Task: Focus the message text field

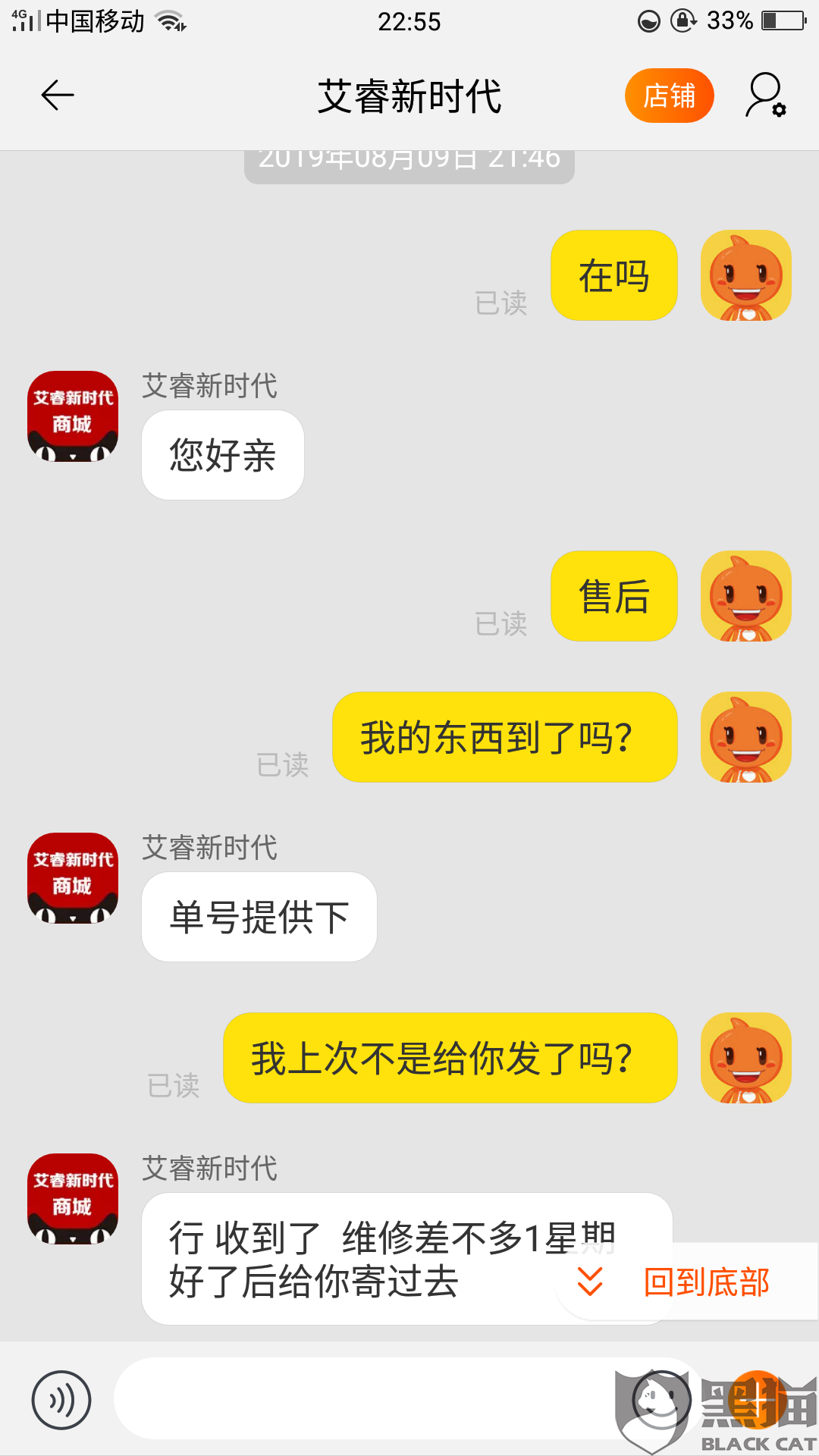Action: click(364, 1398)
